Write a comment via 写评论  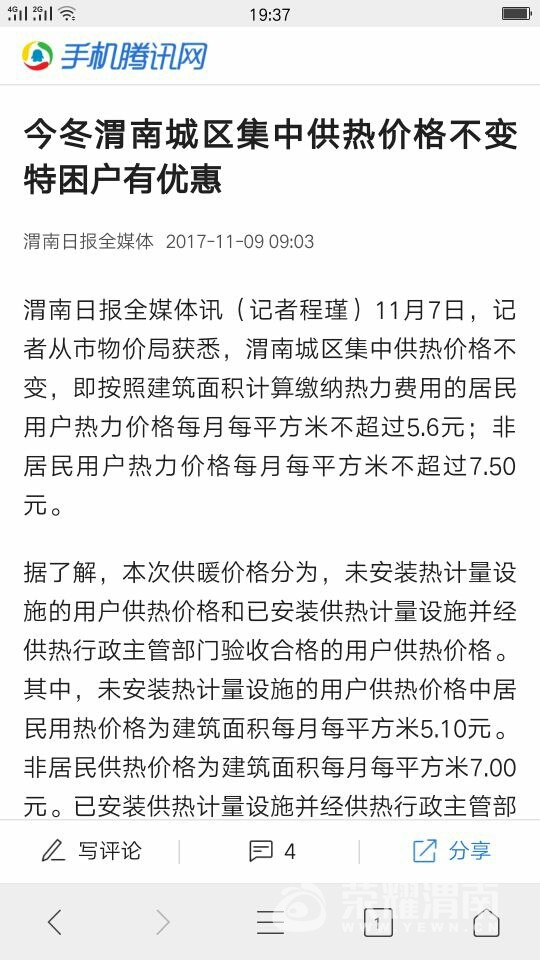point(91,851)
